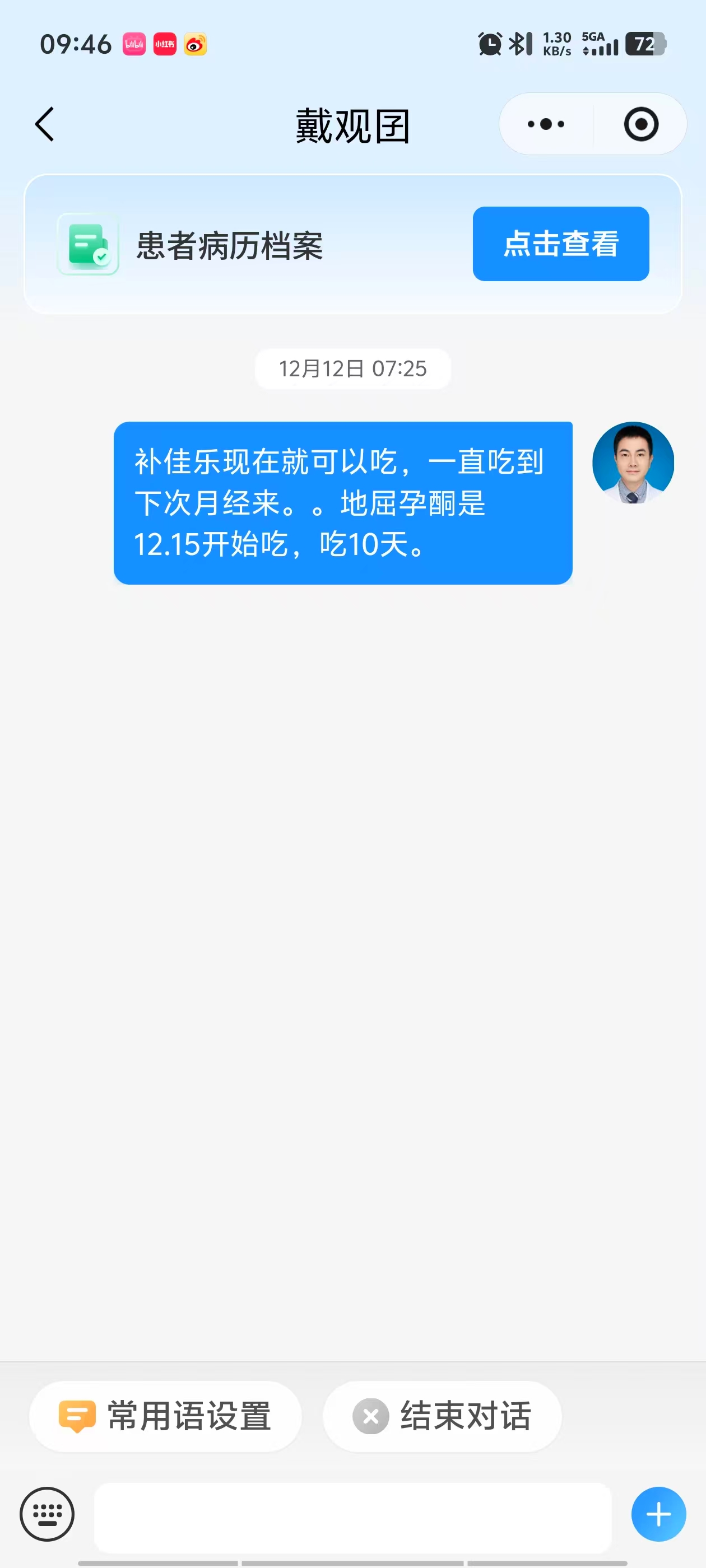Open the mini program three-dot menu
The height and width of the screenshot is (1568, 706).
(546, 124)
